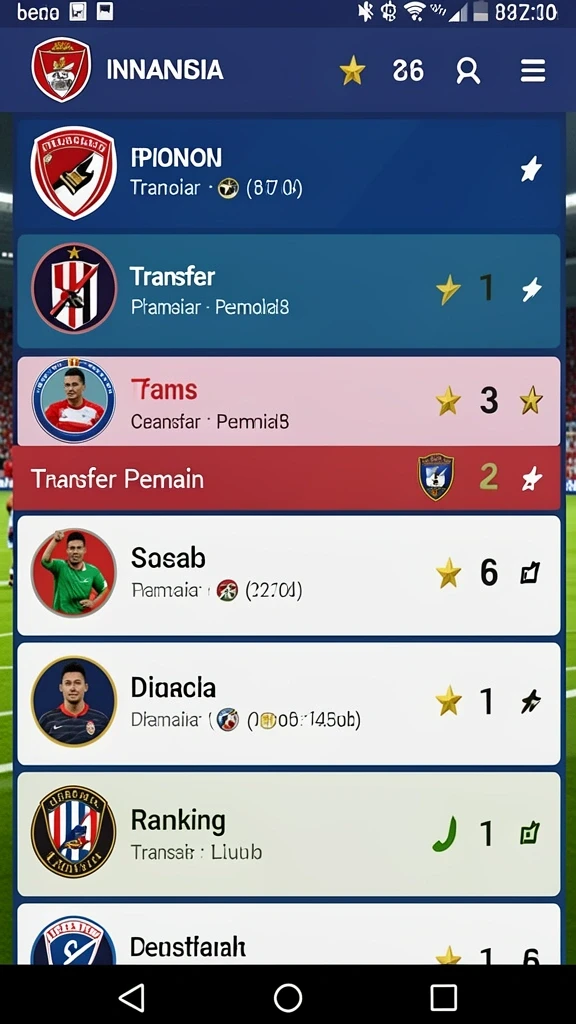The width and height of the screenshot is (576, 1024).
Task: Open the profile icon in header
Action: click(468, 70)
